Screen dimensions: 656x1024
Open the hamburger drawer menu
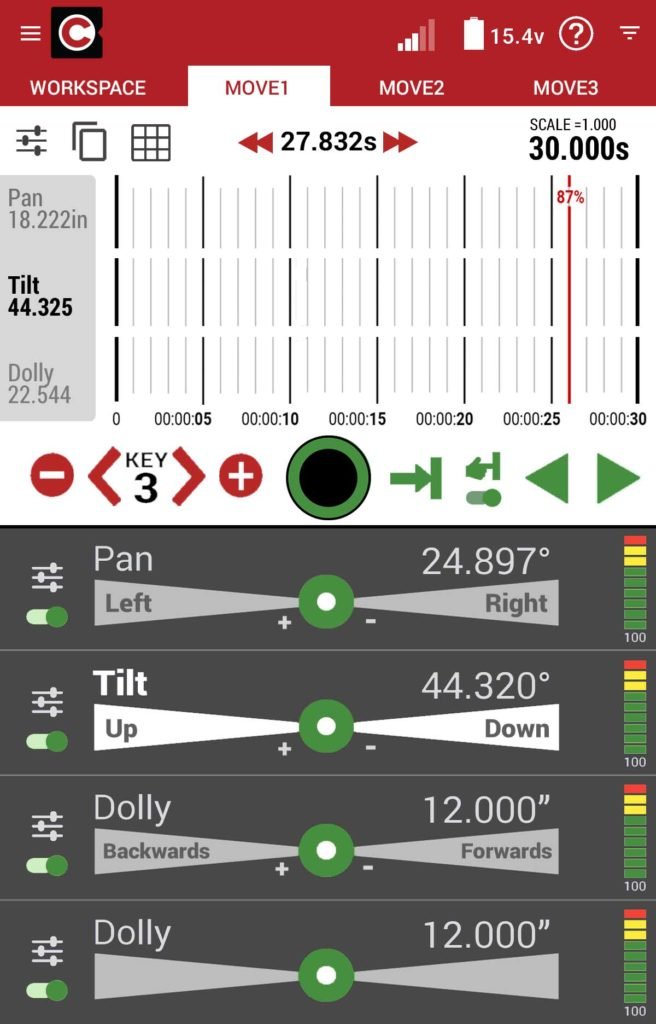tap(31, 34)
